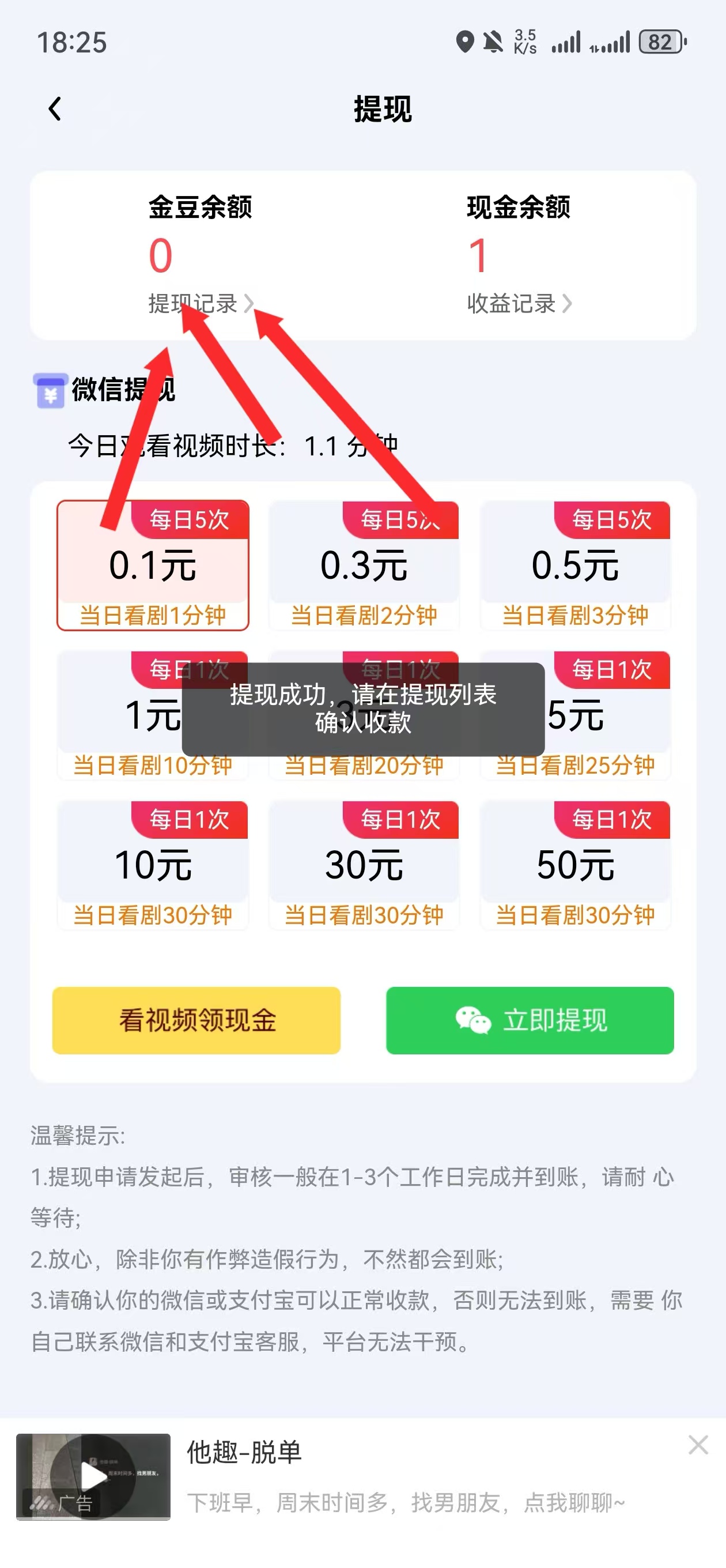This screenshot has height=1568, width=726.
Task: Pick the 50元 withdrawal amount
Action: click(x=575, y=865)
